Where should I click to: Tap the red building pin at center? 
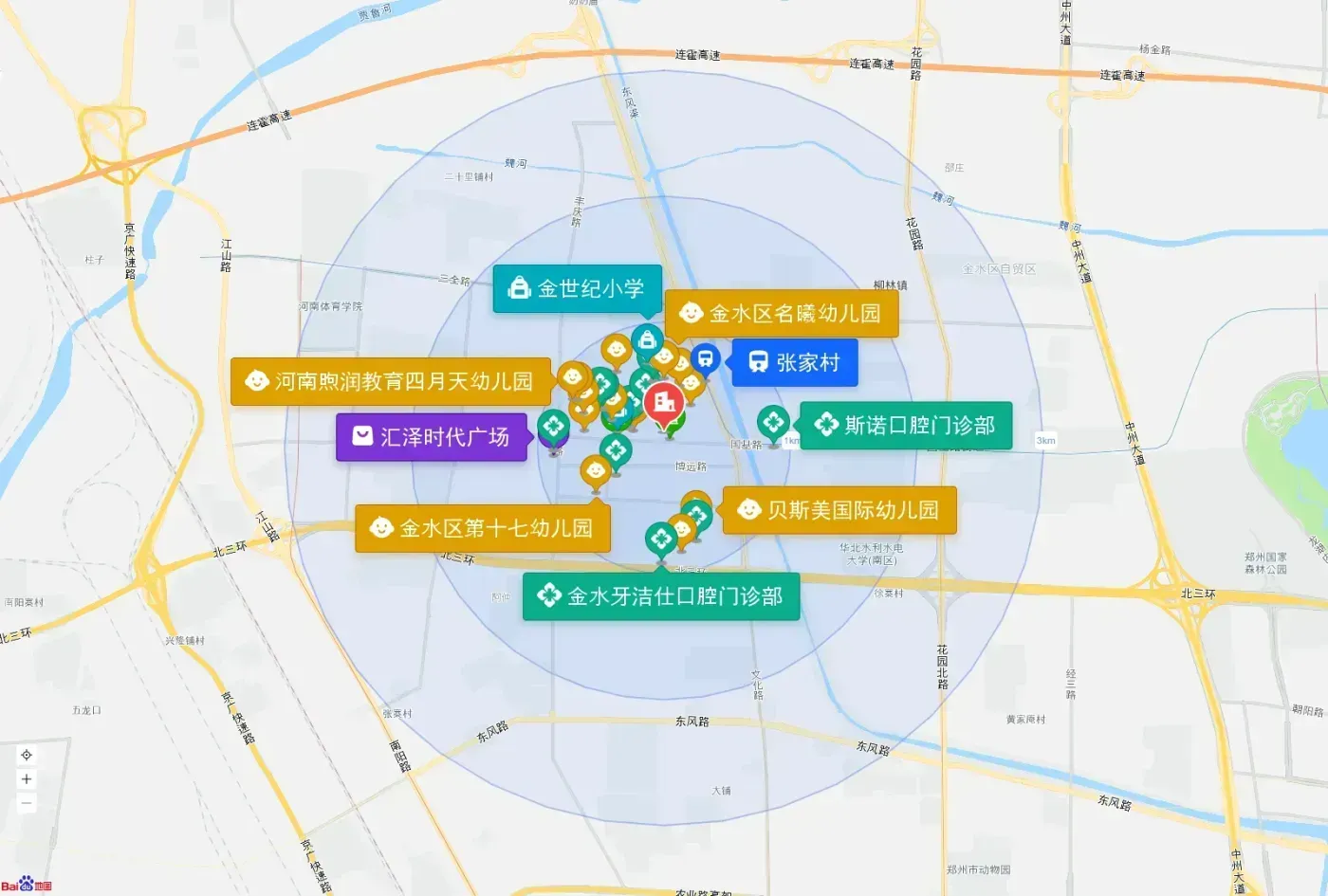664,405
